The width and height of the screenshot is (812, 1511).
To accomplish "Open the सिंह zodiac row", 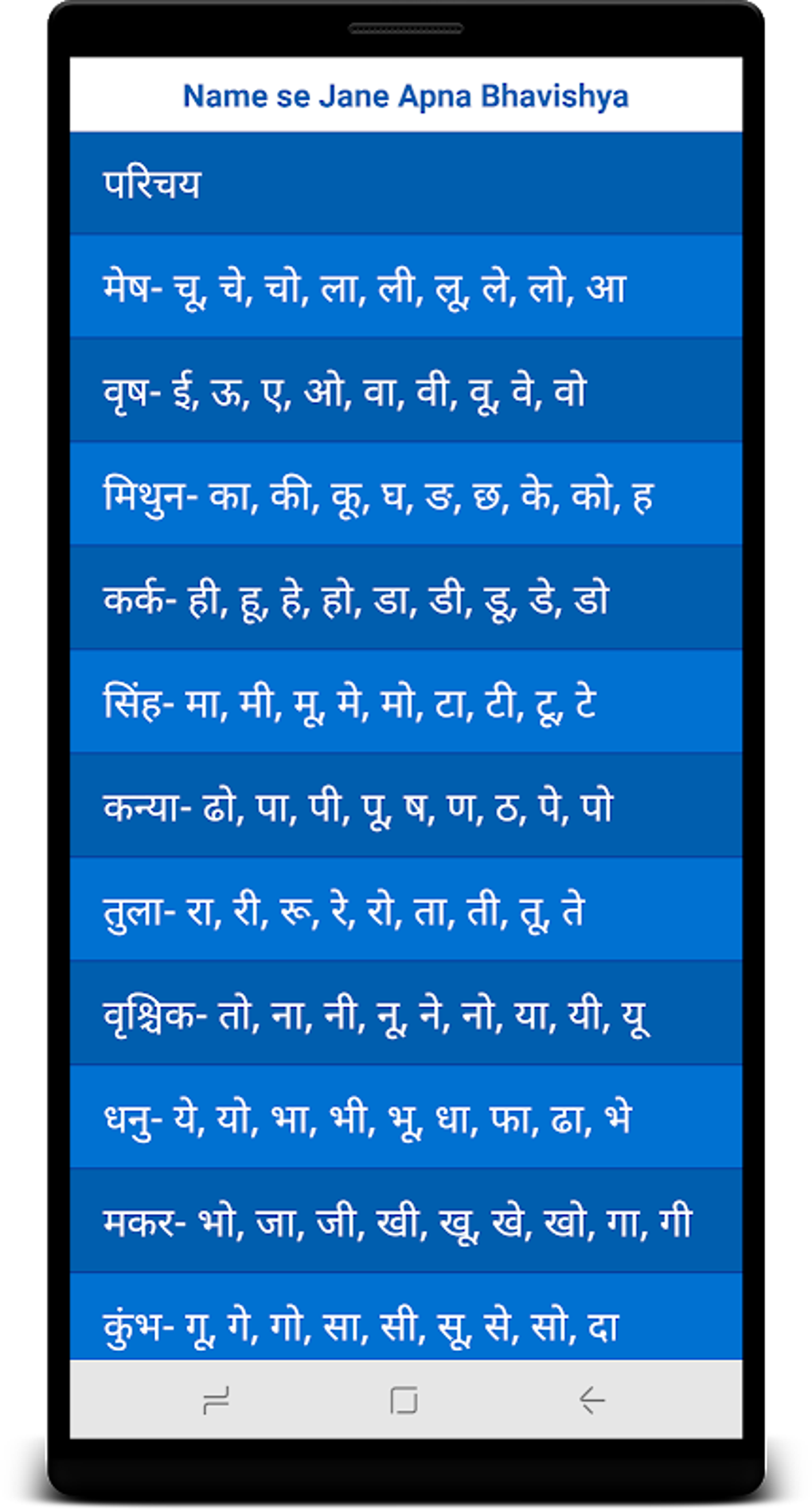I will 405,702.
